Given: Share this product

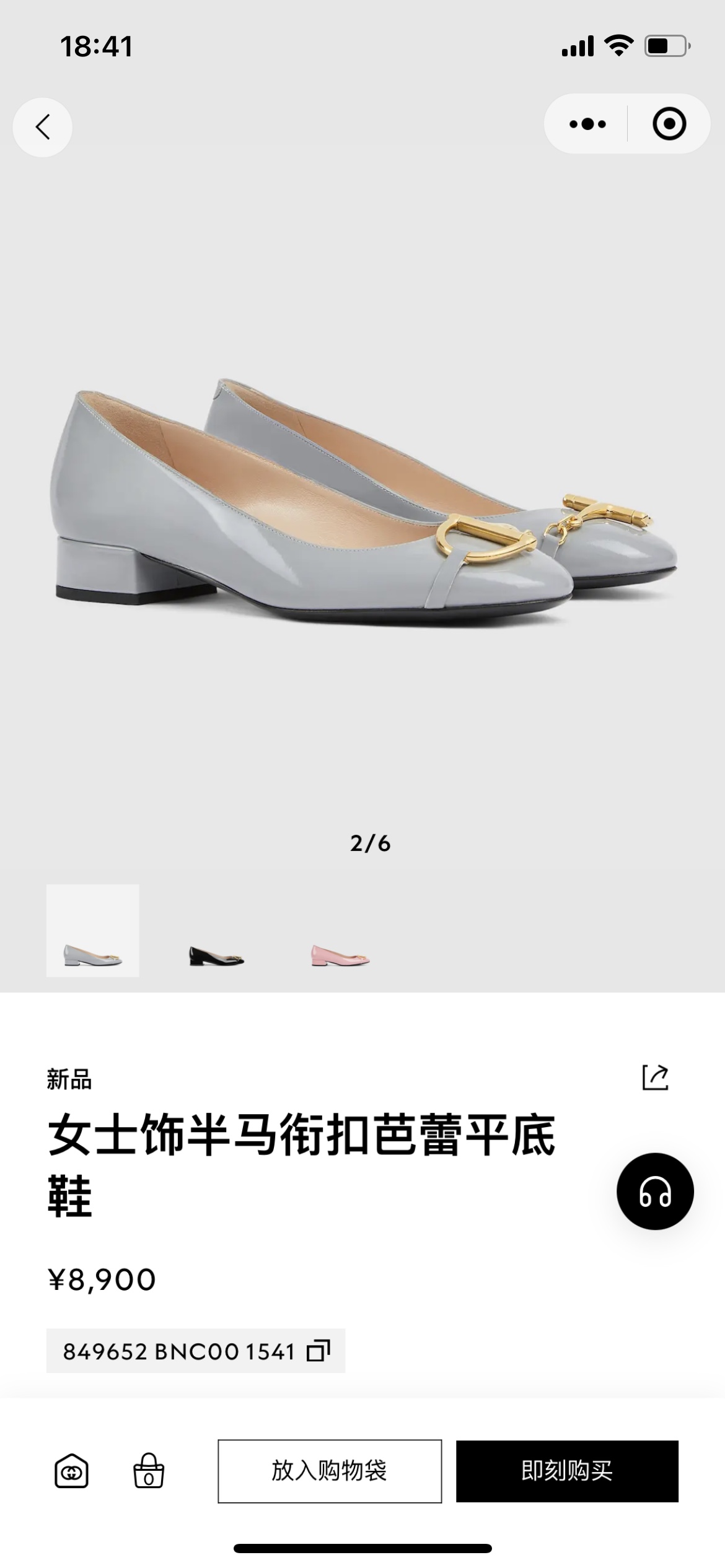Looking at the screenshot, I should coord(655,1078).
